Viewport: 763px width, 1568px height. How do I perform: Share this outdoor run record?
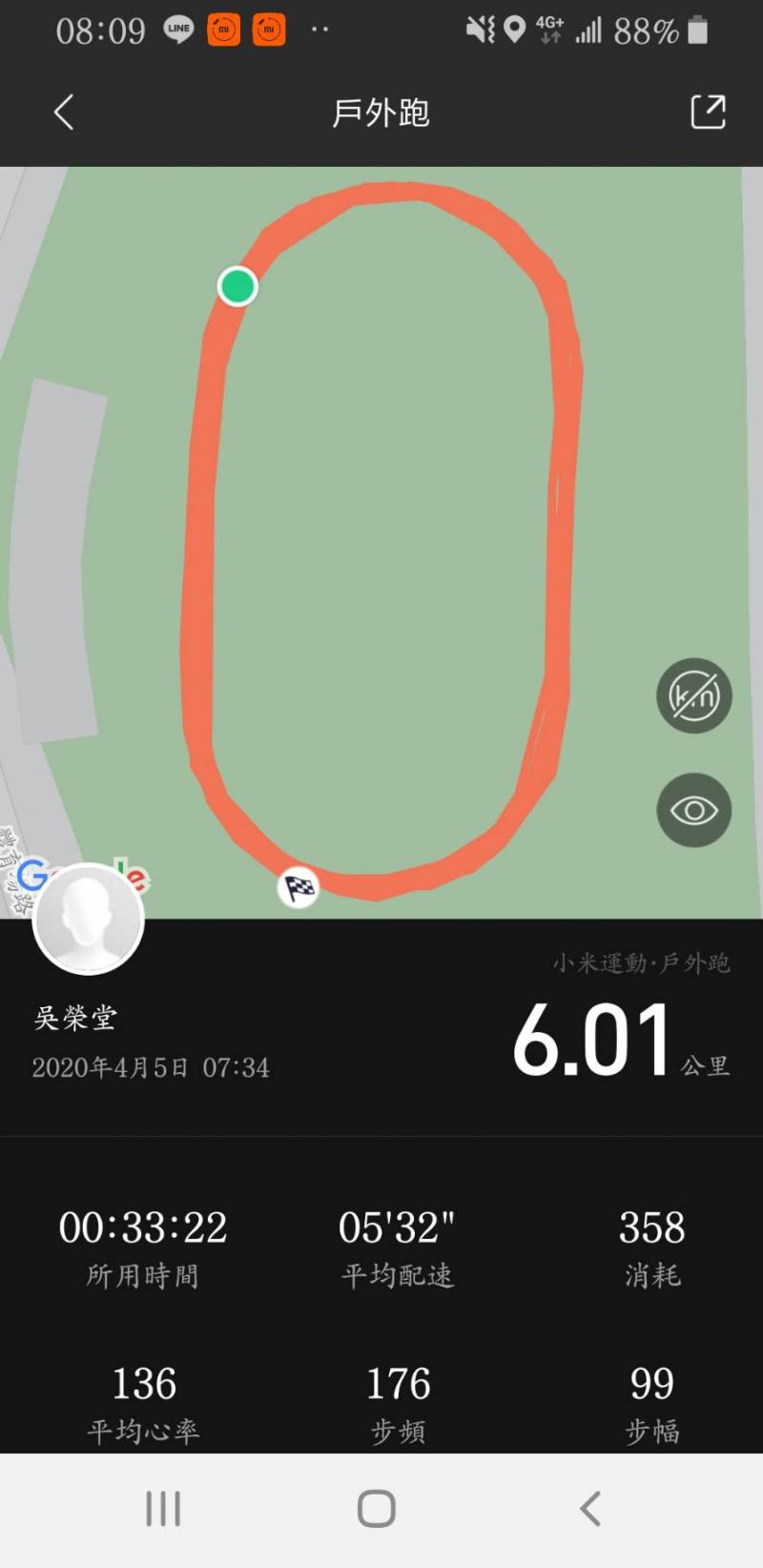[x=707, y=113]
